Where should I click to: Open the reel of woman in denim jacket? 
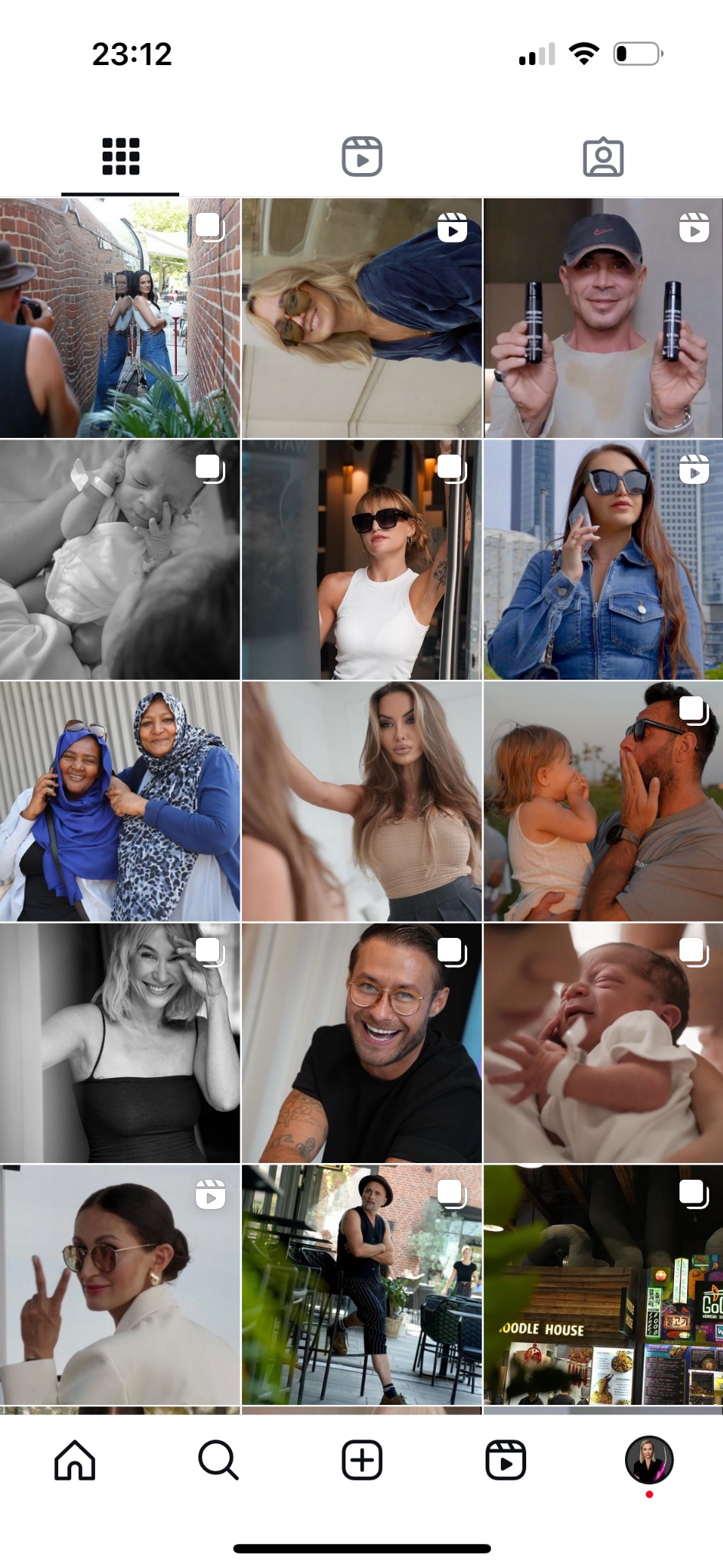coord(603,560)
